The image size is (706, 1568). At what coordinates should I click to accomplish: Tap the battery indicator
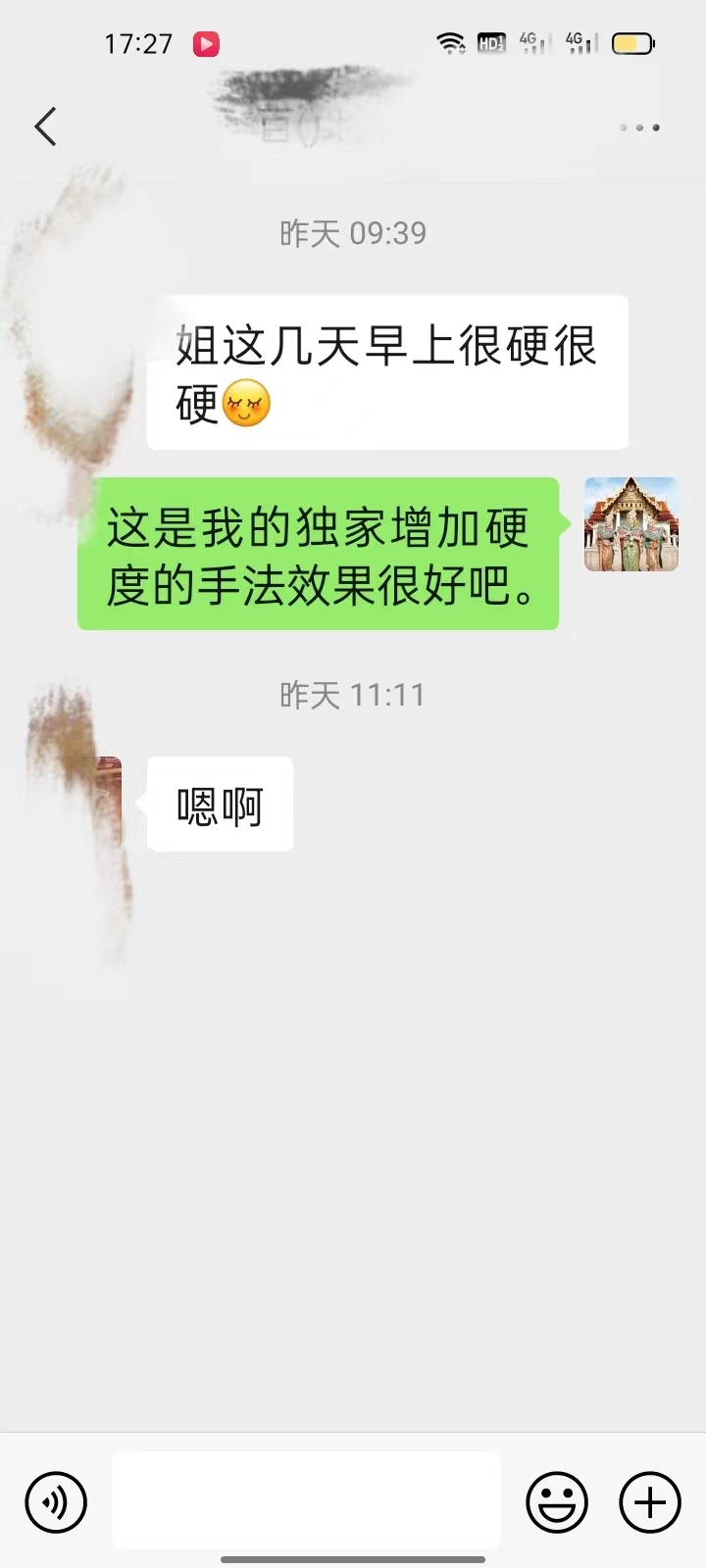[634, 43]
